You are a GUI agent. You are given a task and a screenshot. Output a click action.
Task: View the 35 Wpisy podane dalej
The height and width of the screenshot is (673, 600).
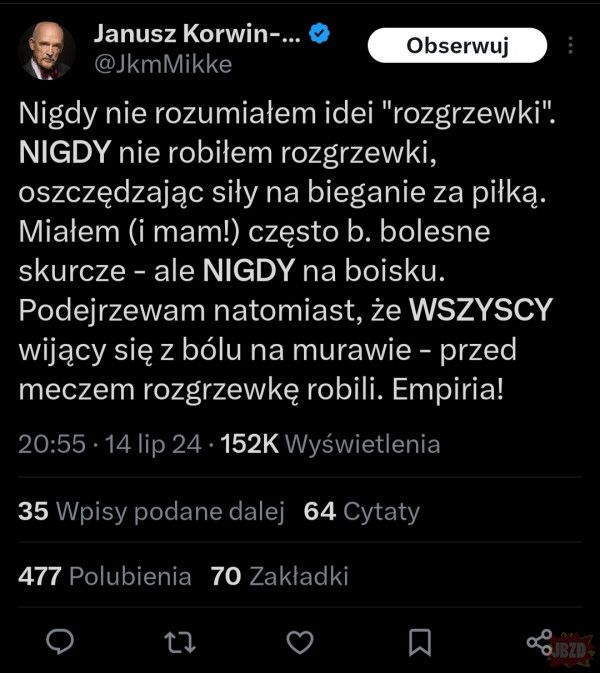tap(152, 512)
